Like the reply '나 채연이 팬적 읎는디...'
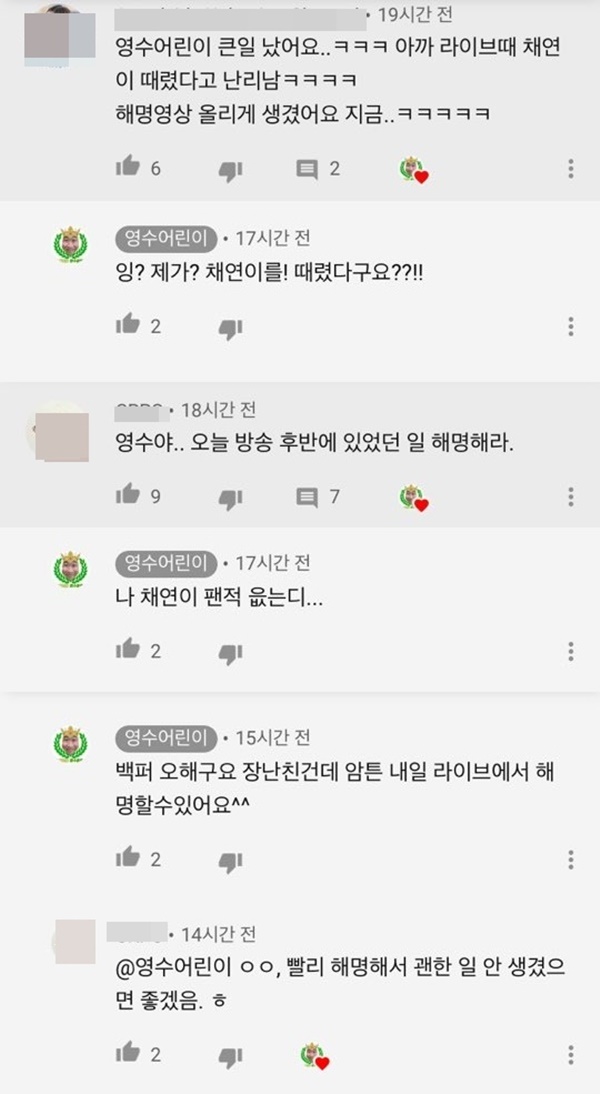 (128, 650)
